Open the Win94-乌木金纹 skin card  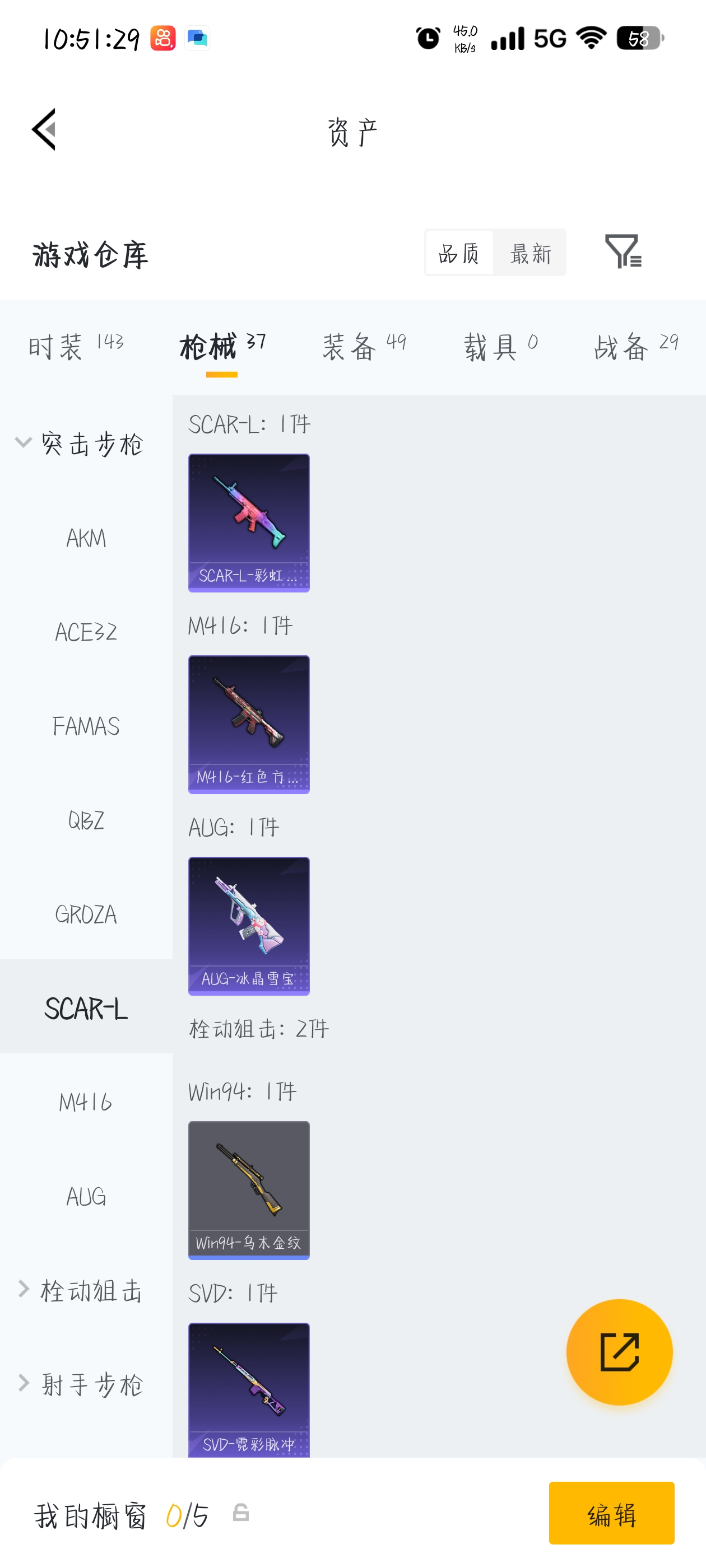pyautogui.click(x=249, y=1189)
